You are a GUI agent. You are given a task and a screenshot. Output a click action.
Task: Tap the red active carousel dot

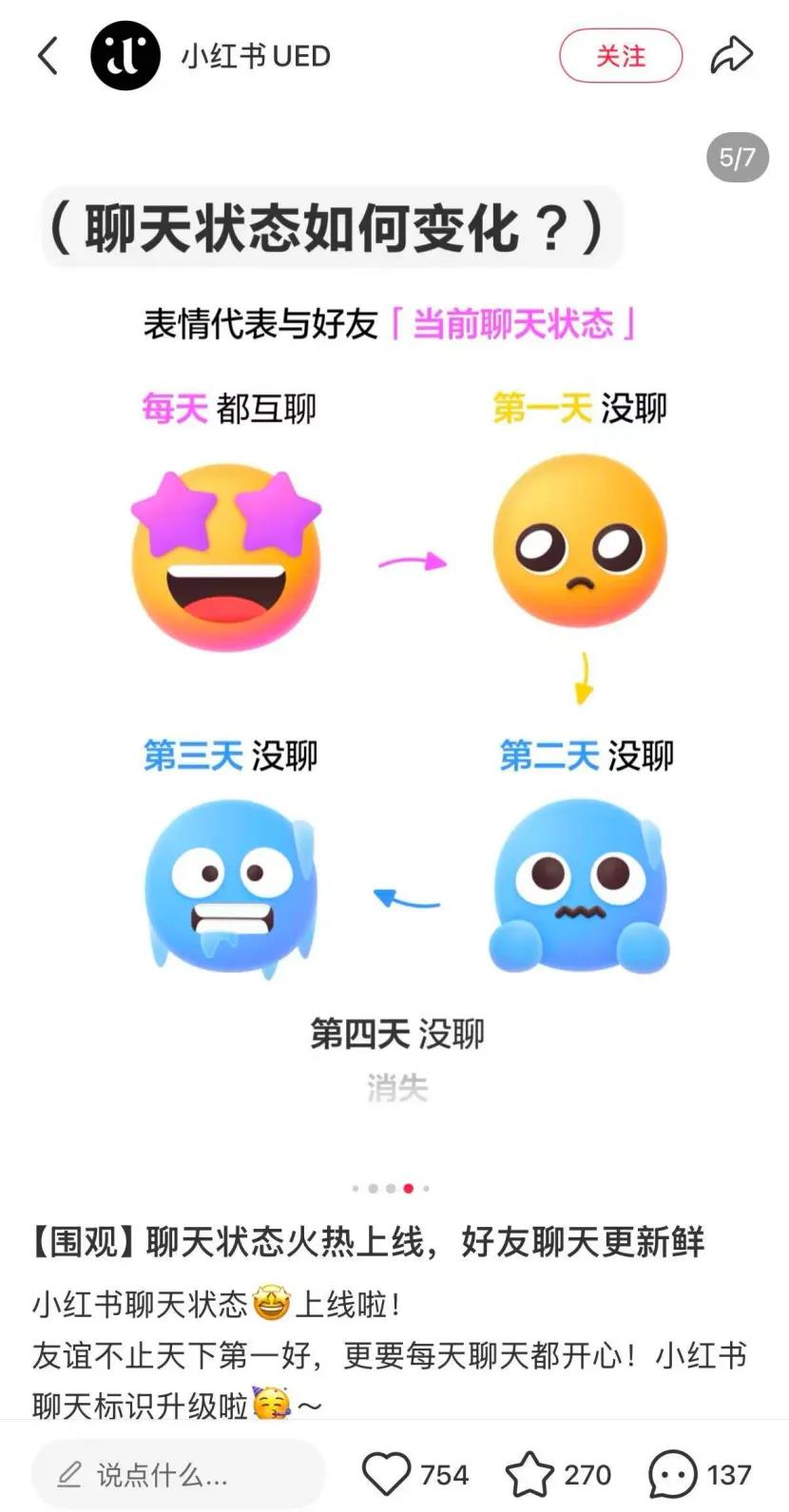pyautogui.click(x=408, y=1188)
